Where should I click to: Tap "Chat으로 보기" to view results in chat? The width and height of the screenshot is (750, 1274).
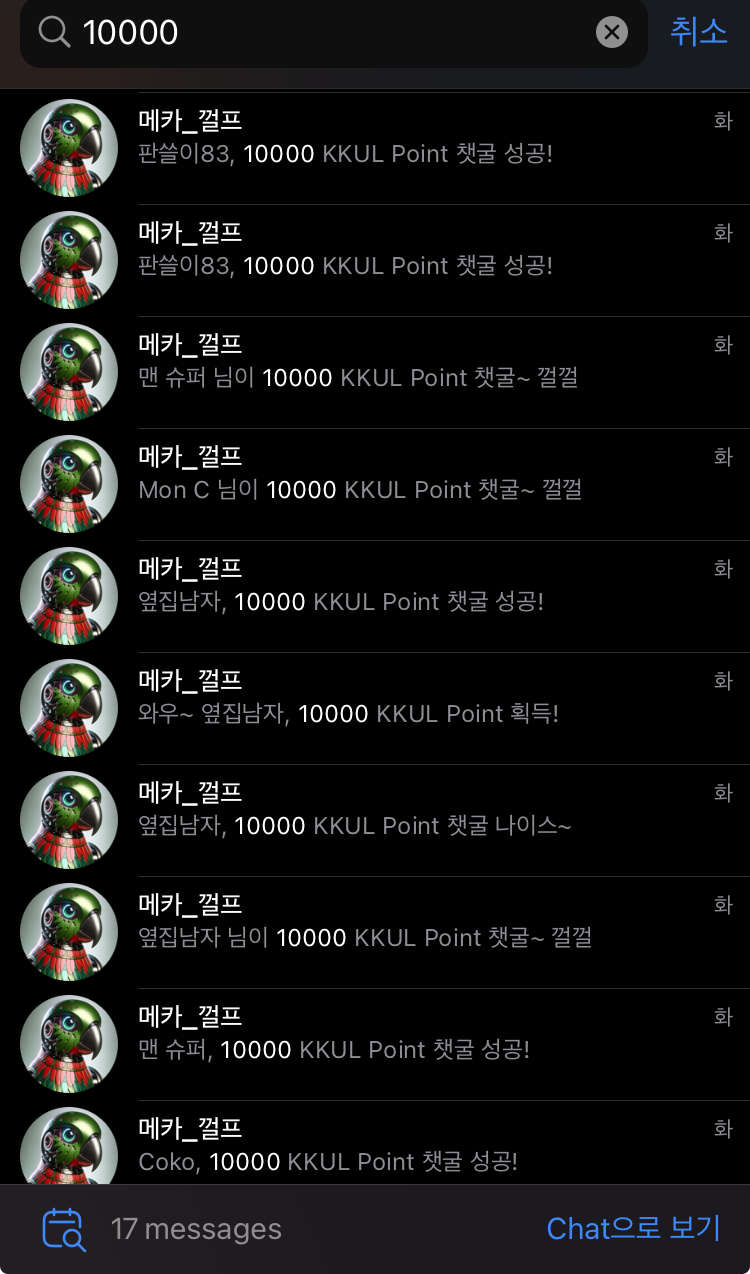tap(633, 1229)
